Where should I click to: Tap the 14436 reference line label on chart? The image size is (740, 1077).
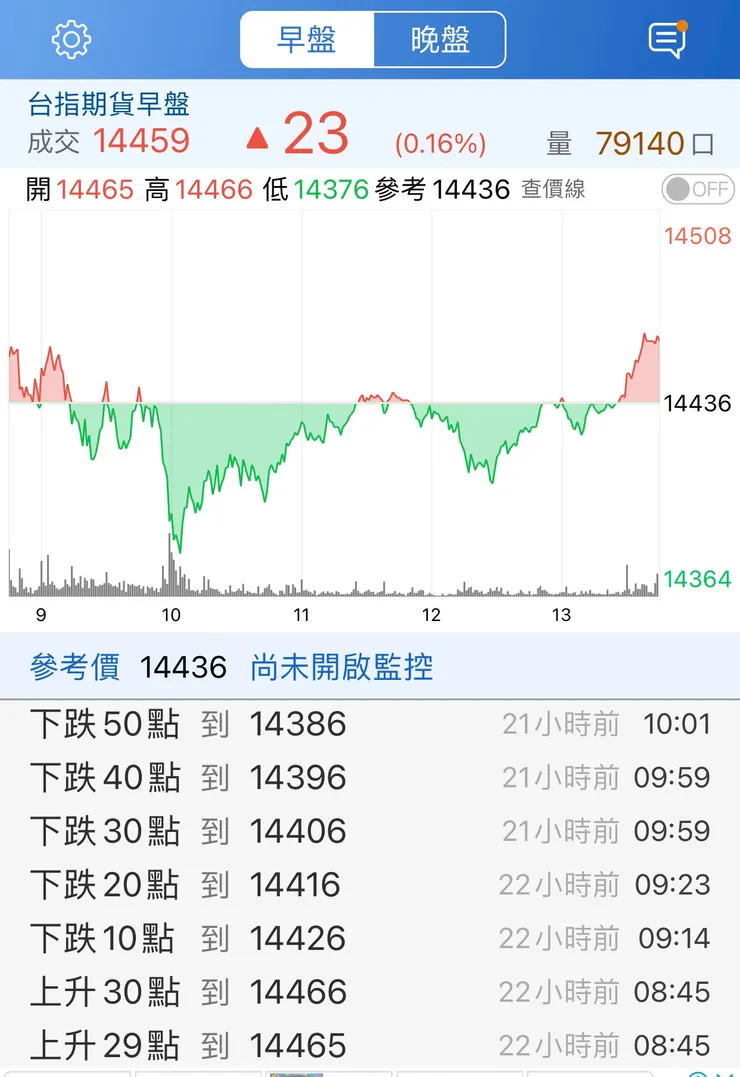697,403
